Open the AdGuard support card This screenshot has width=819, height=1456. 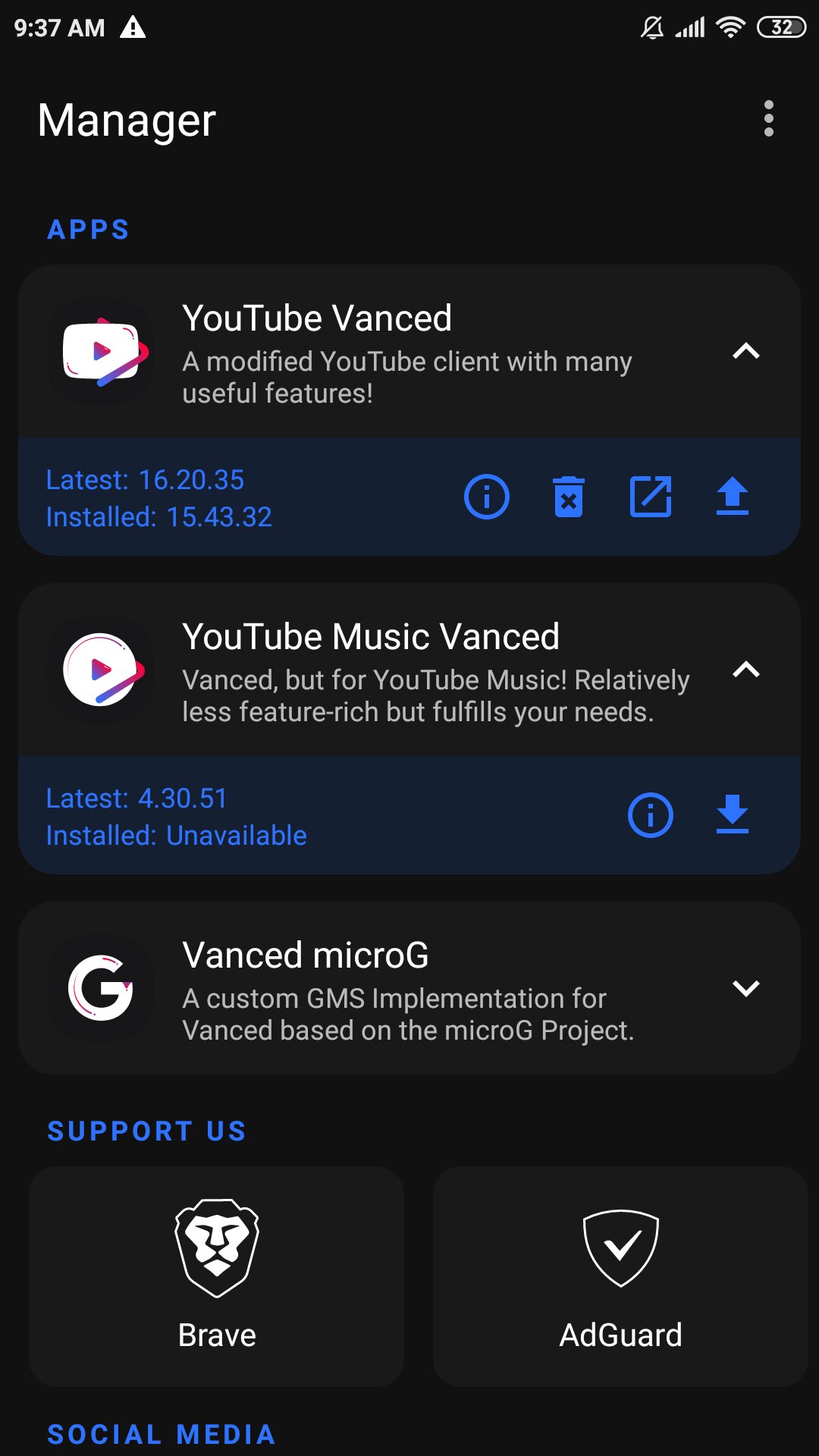point(620,1276)
